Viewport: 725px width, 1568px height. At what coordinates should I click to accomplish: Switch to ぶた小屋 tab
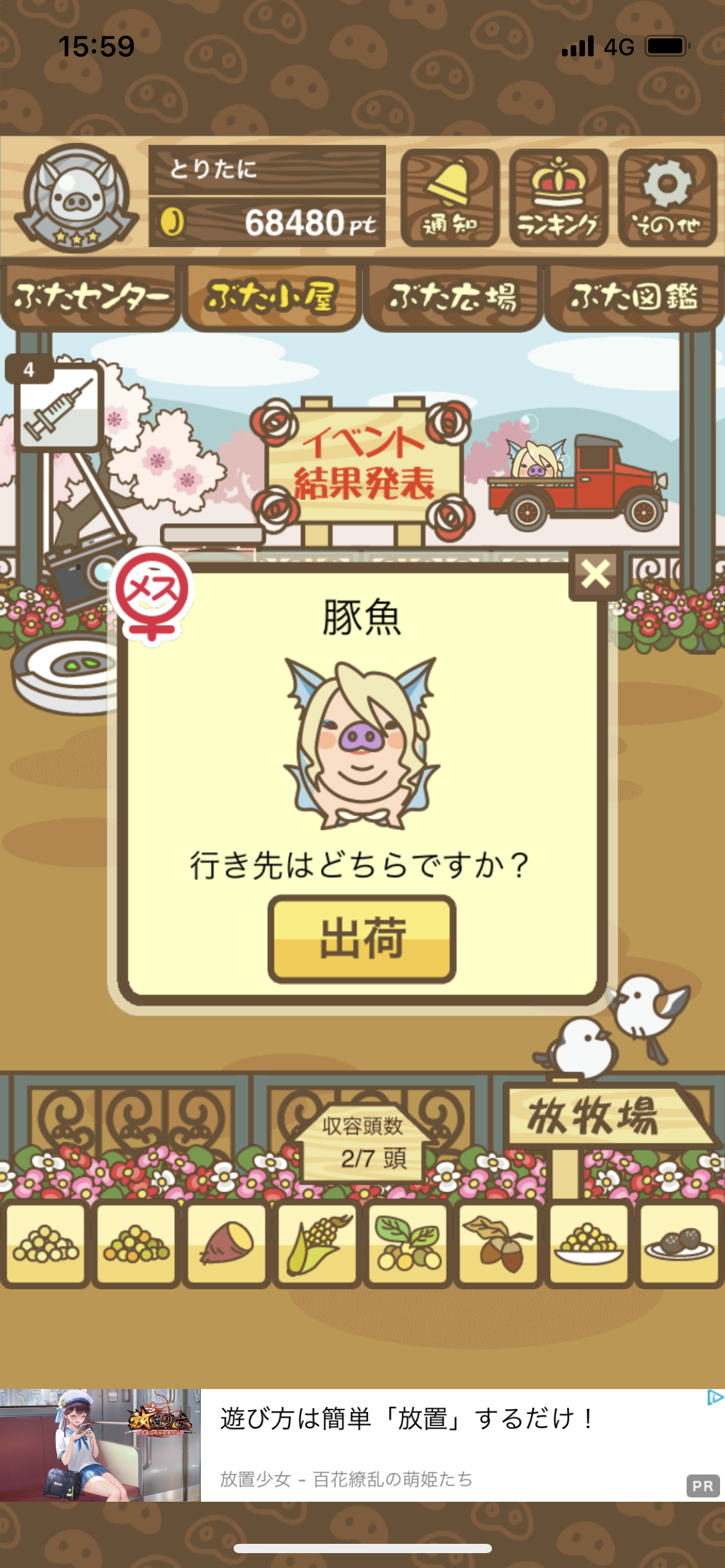pos(272,297)
